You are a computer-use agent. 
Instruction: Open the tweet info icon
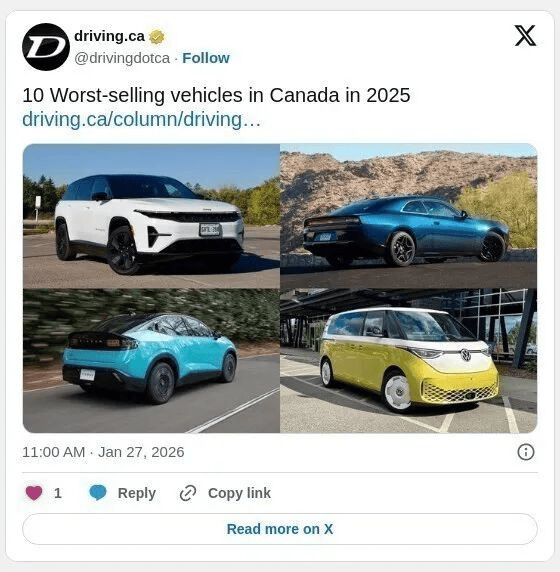[x=526, y=452]
